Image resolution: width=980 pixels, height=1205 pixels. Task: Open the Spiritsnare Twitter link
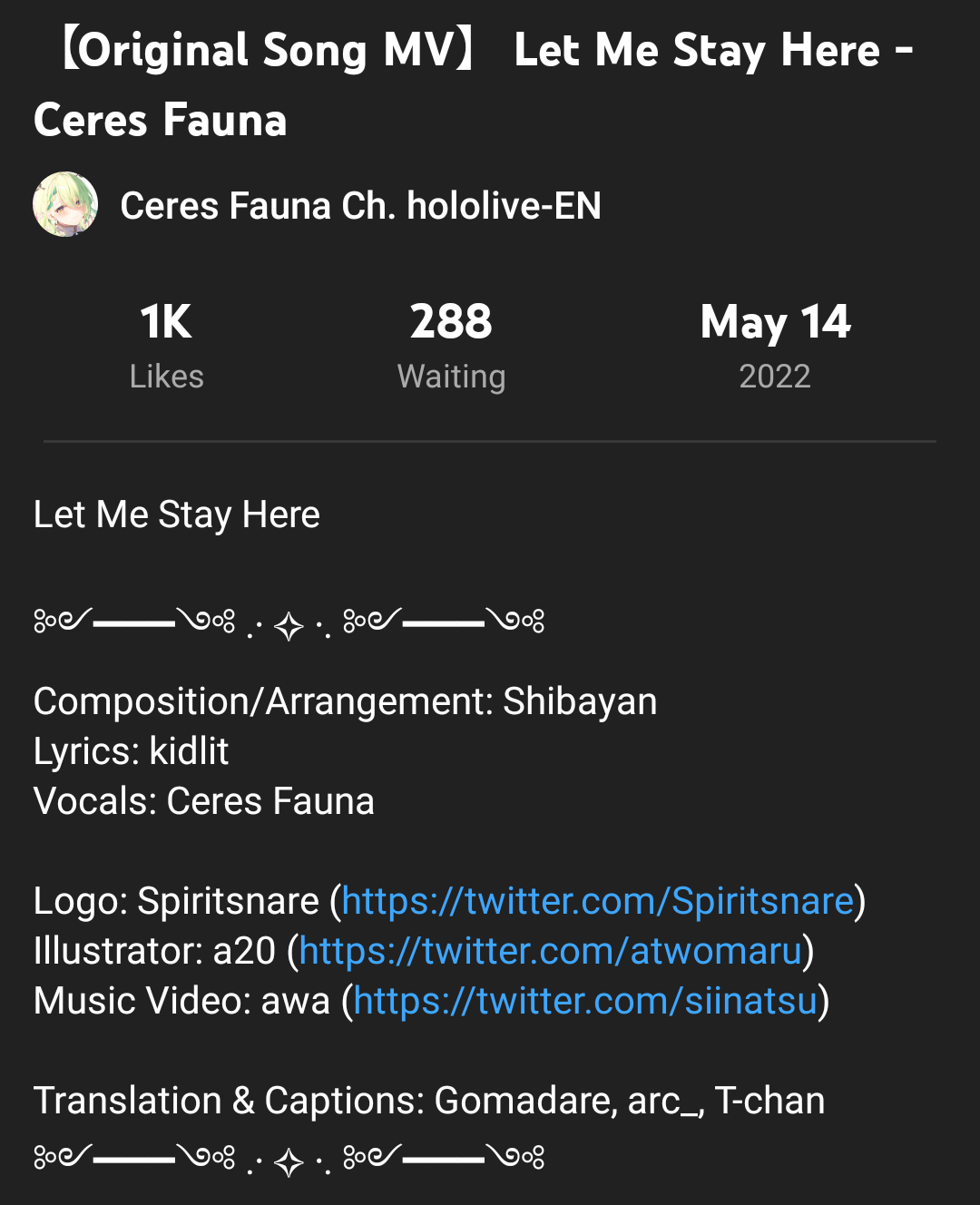click(598, 901)
